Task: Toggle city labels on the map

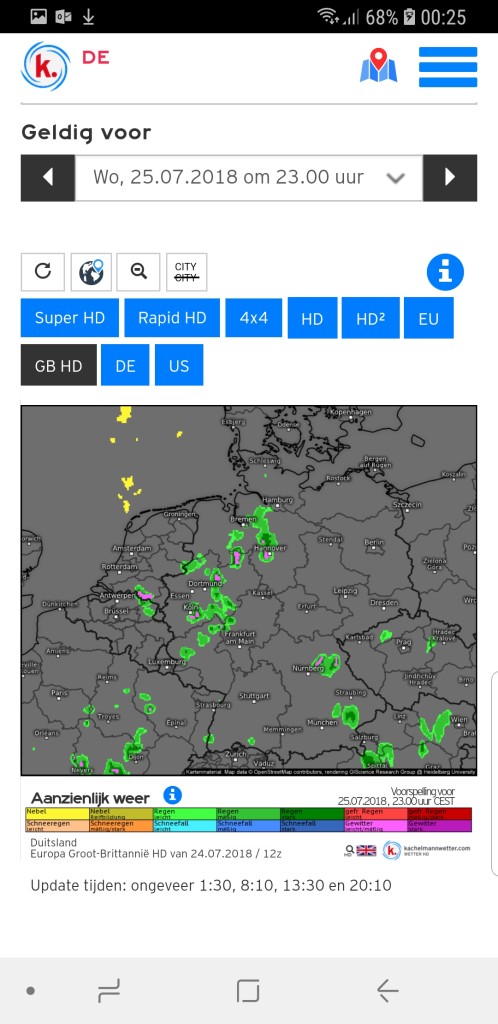Action: coord(186,272)
